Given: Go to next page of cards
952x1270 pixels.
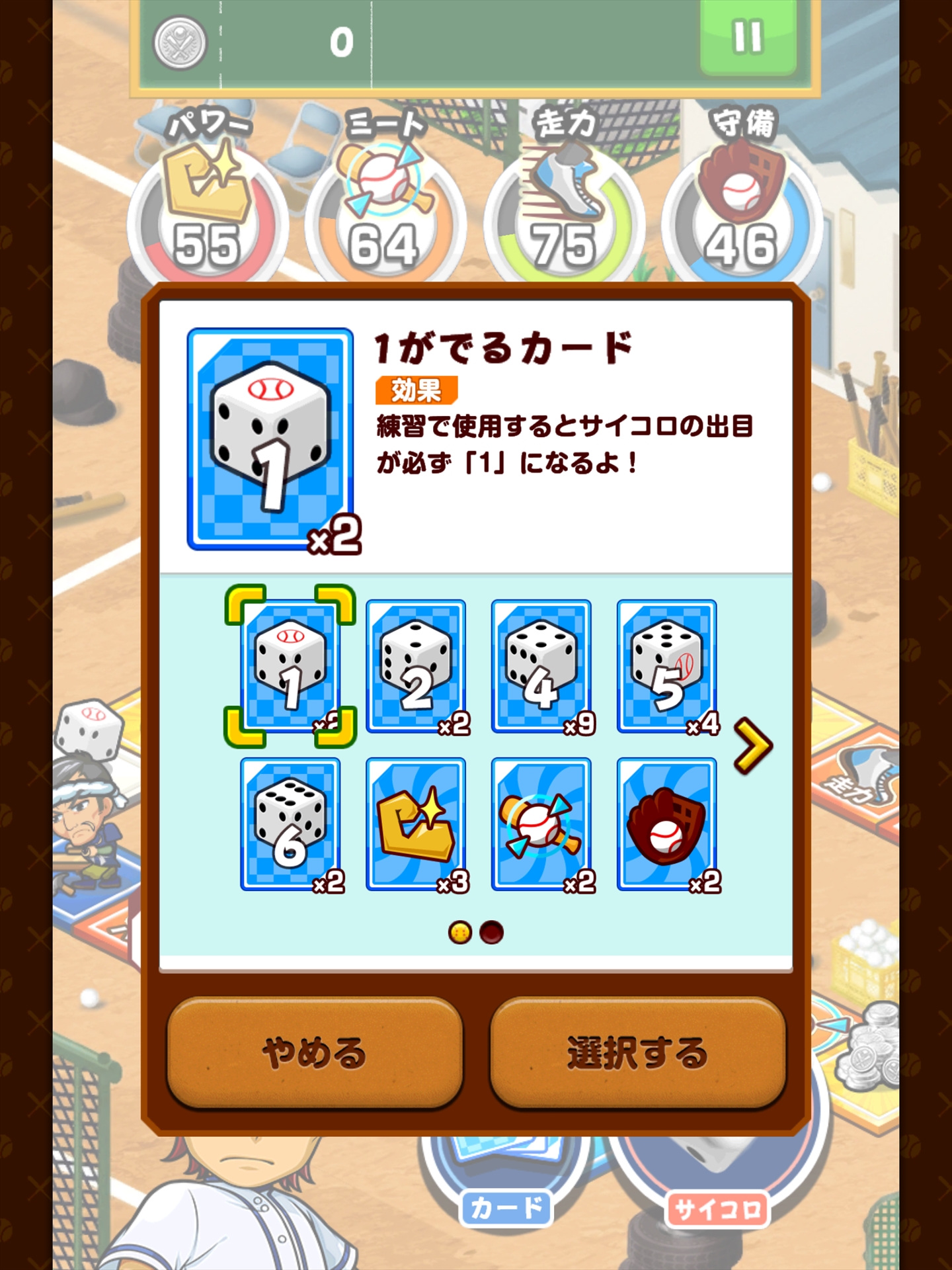Looking at the screenshot, I should 753,746.
